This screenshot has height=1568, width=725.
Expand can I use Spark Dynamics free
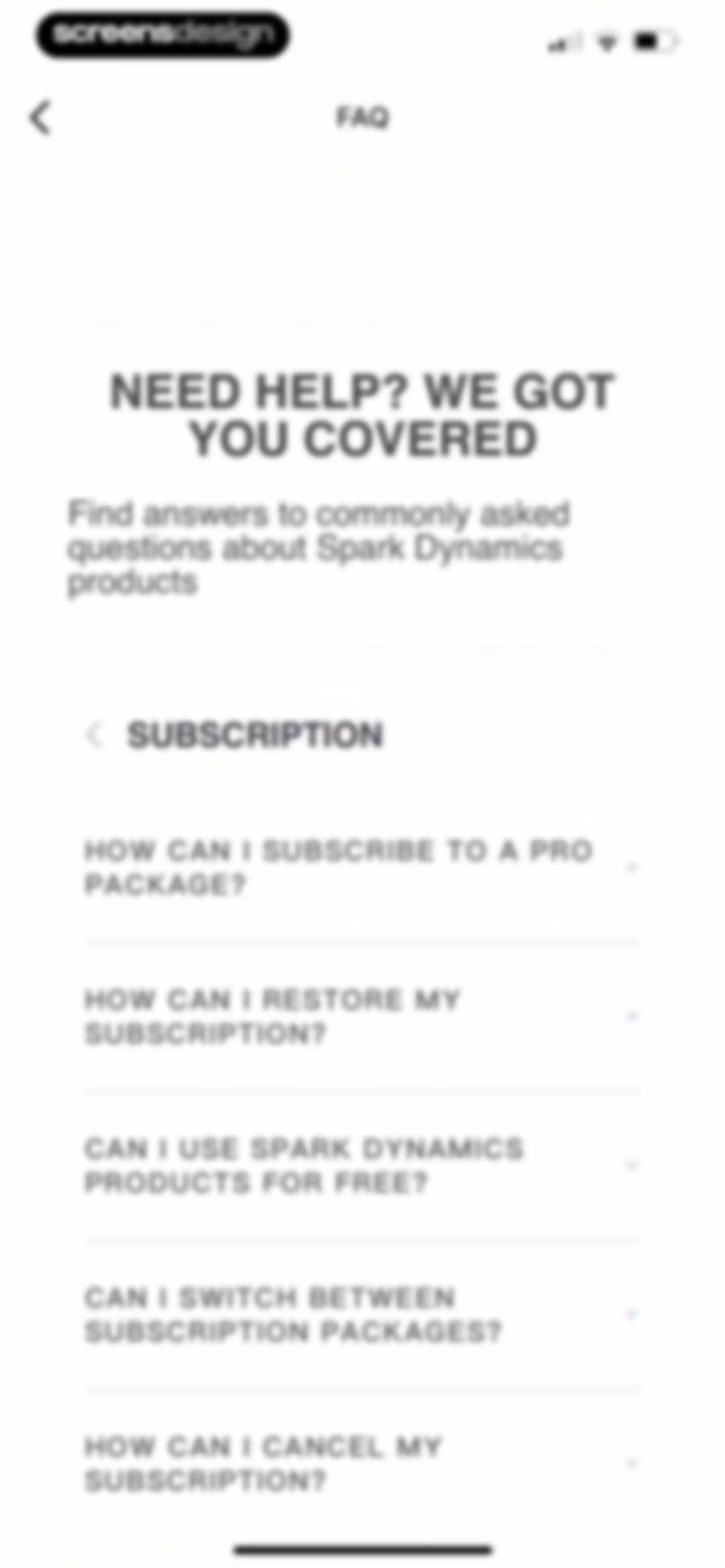(x=361, y=1165)
